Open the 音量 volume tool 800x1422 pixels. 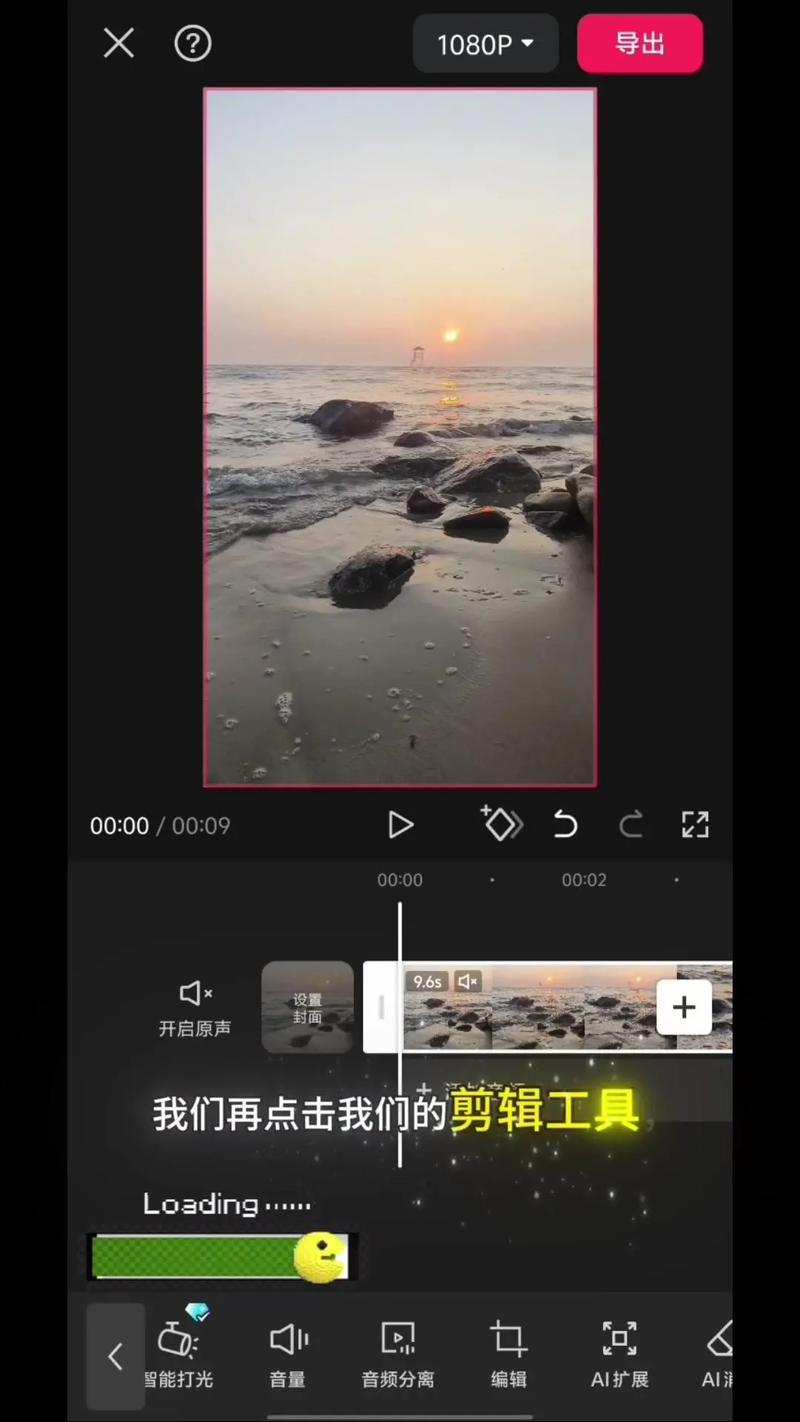(x=287, y=1350)
